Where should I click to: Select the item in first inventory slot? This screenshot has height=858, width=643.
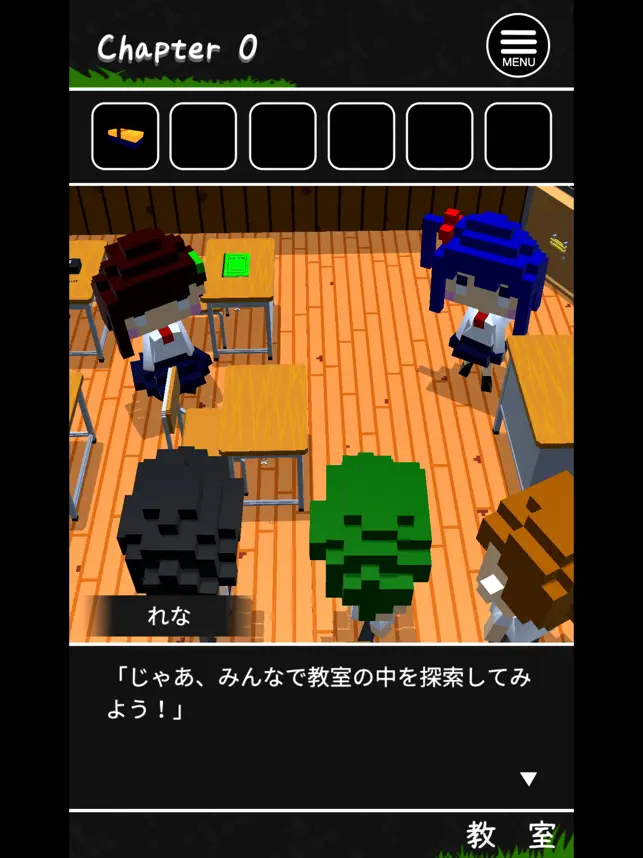pos(125,136)
